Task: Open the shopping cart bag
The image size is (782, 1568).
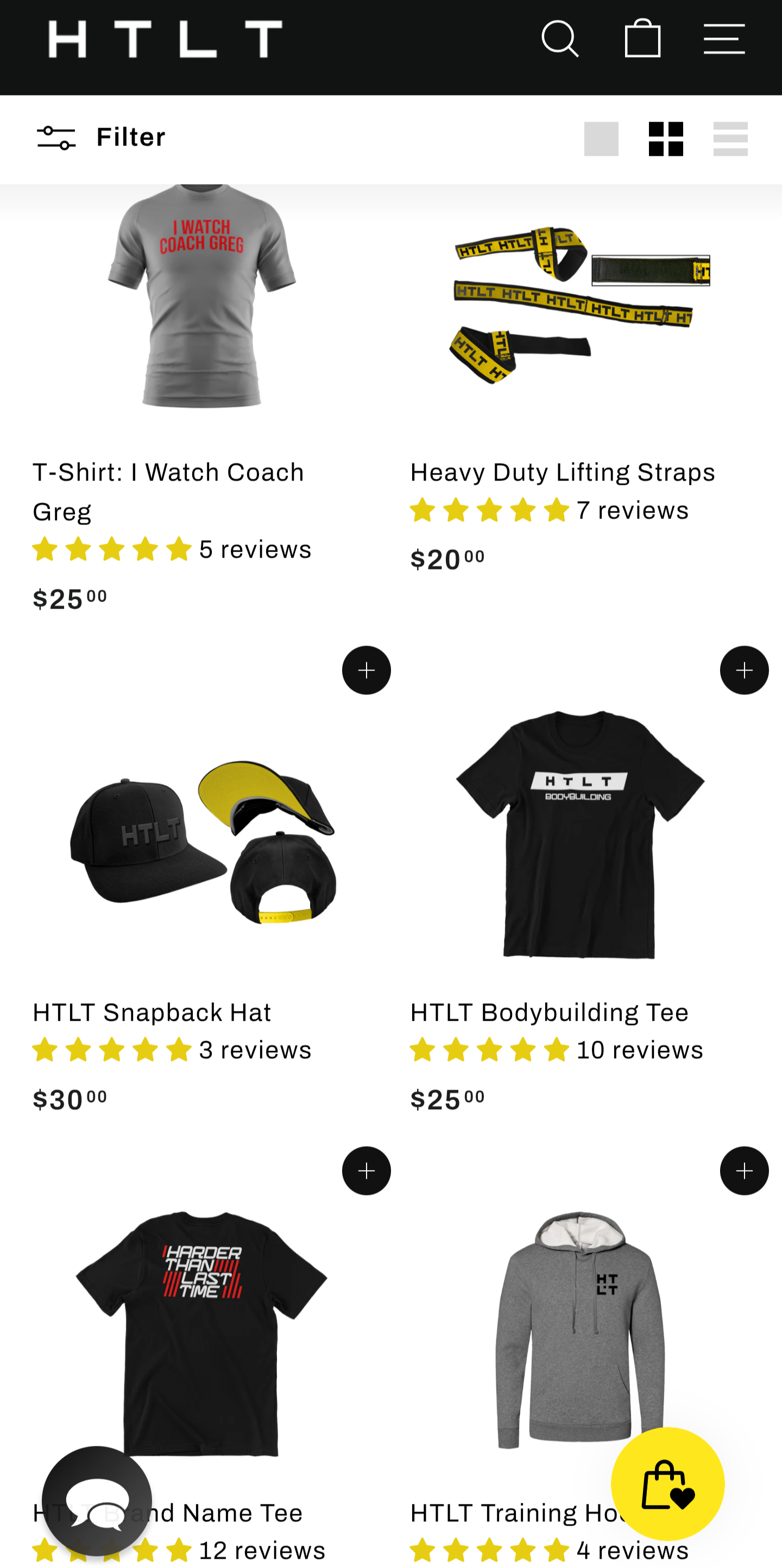Action: (642, 39)
